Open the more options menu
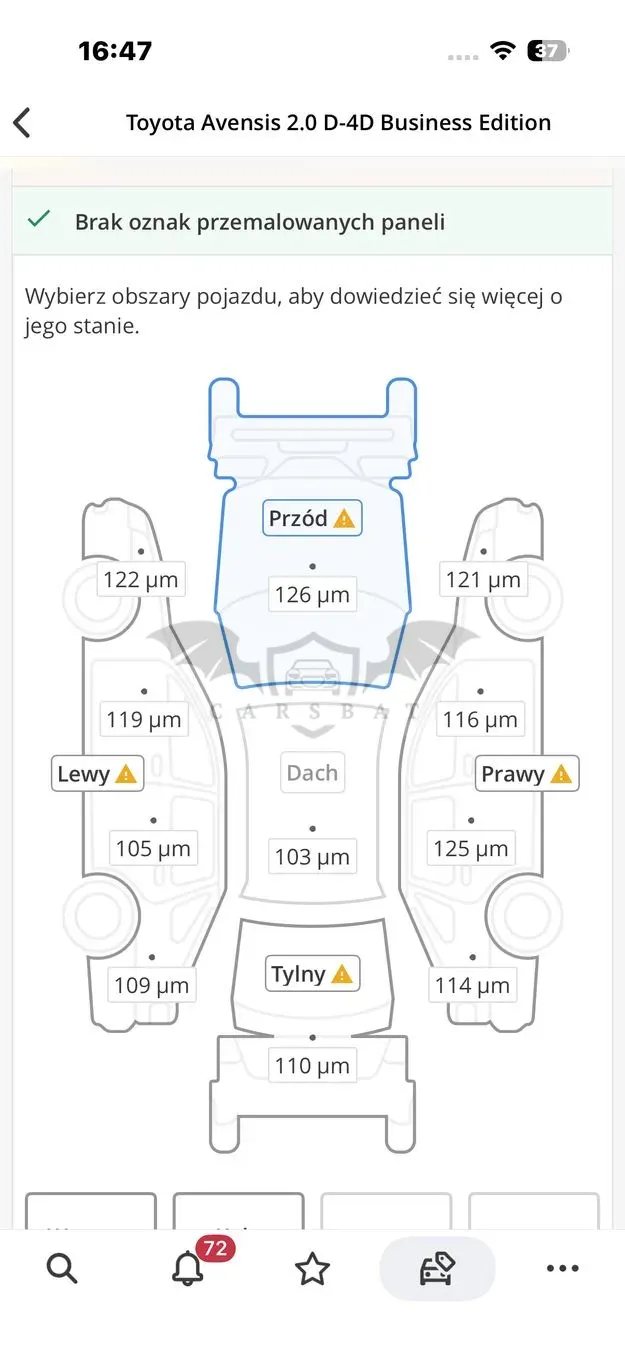The height and width of the screenshot is (1359, 625). [563, 1268]
